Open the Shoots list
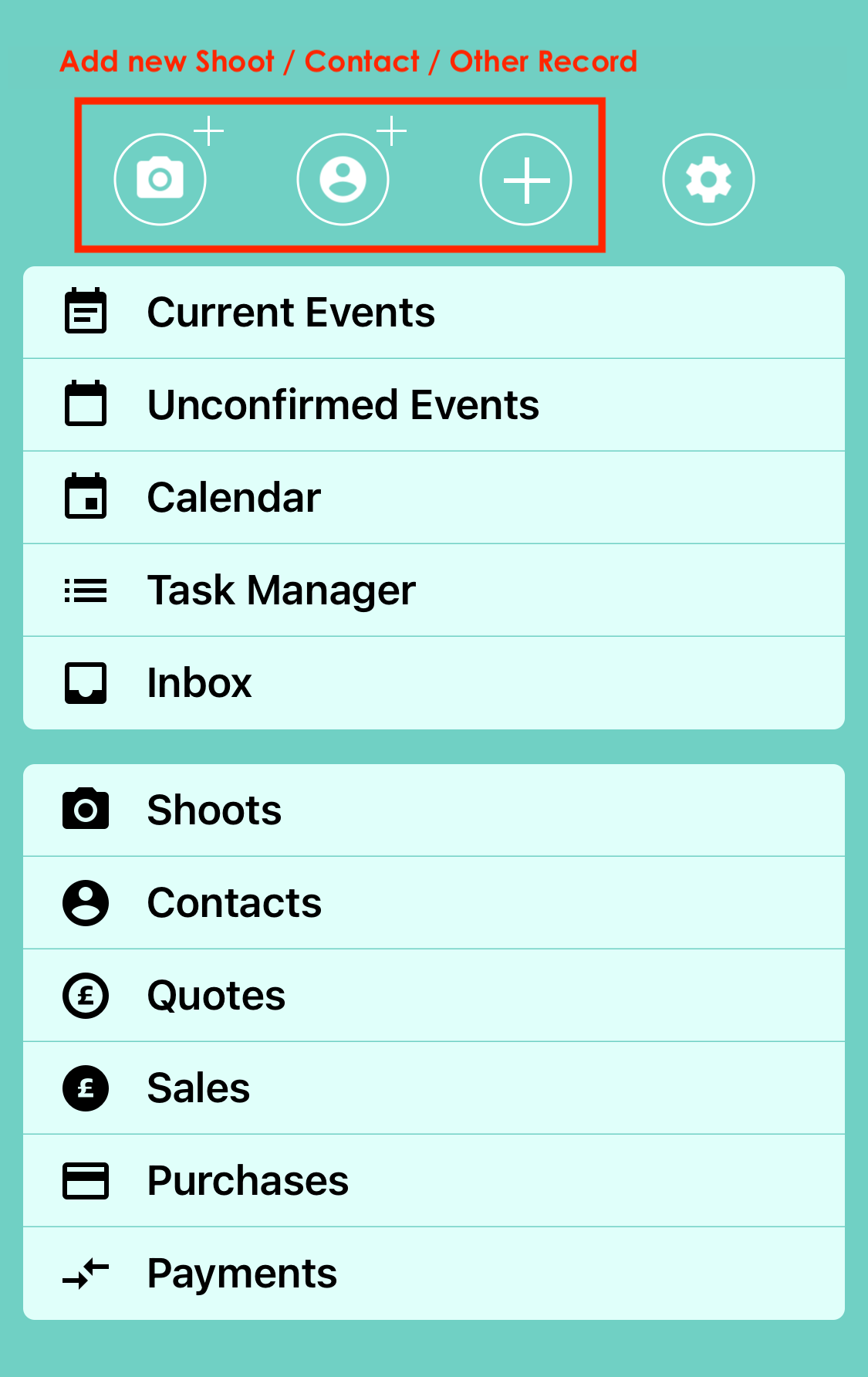Screen dimensions: 868x1377 pyautogui.click(x=214, y=809)
